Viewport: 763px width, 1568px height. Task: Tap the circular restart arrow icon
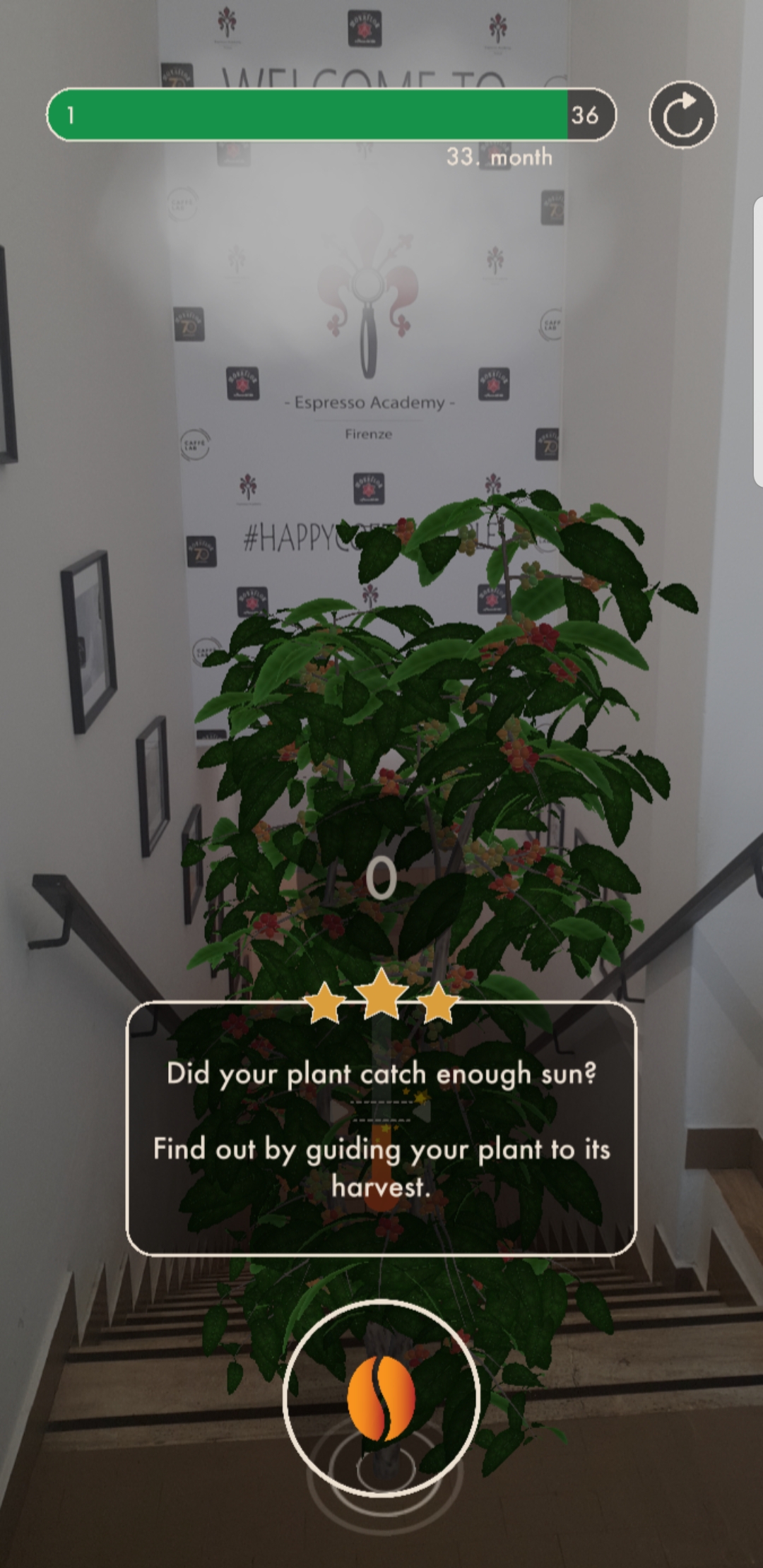point(682,115)
